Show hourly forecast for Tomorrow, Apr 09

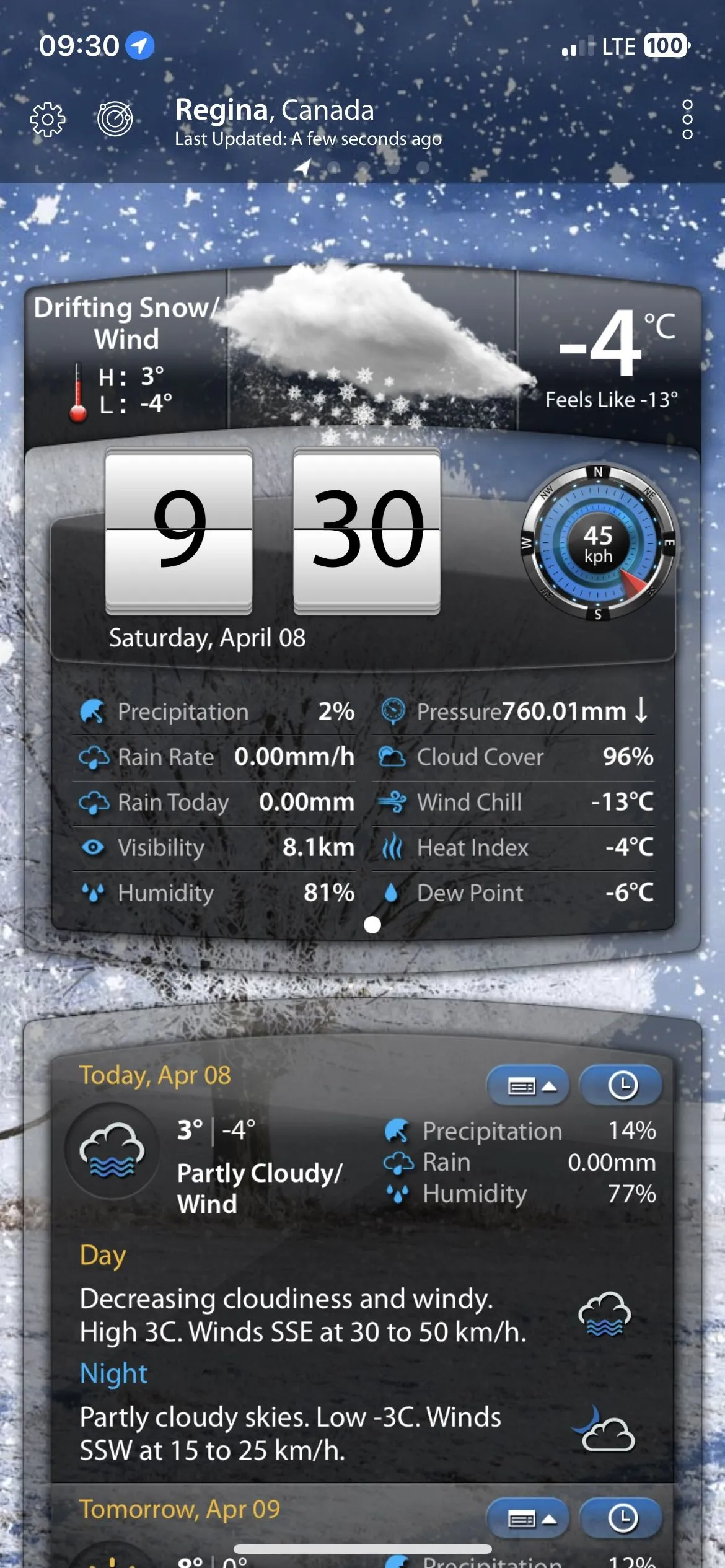pos(622,1518)
